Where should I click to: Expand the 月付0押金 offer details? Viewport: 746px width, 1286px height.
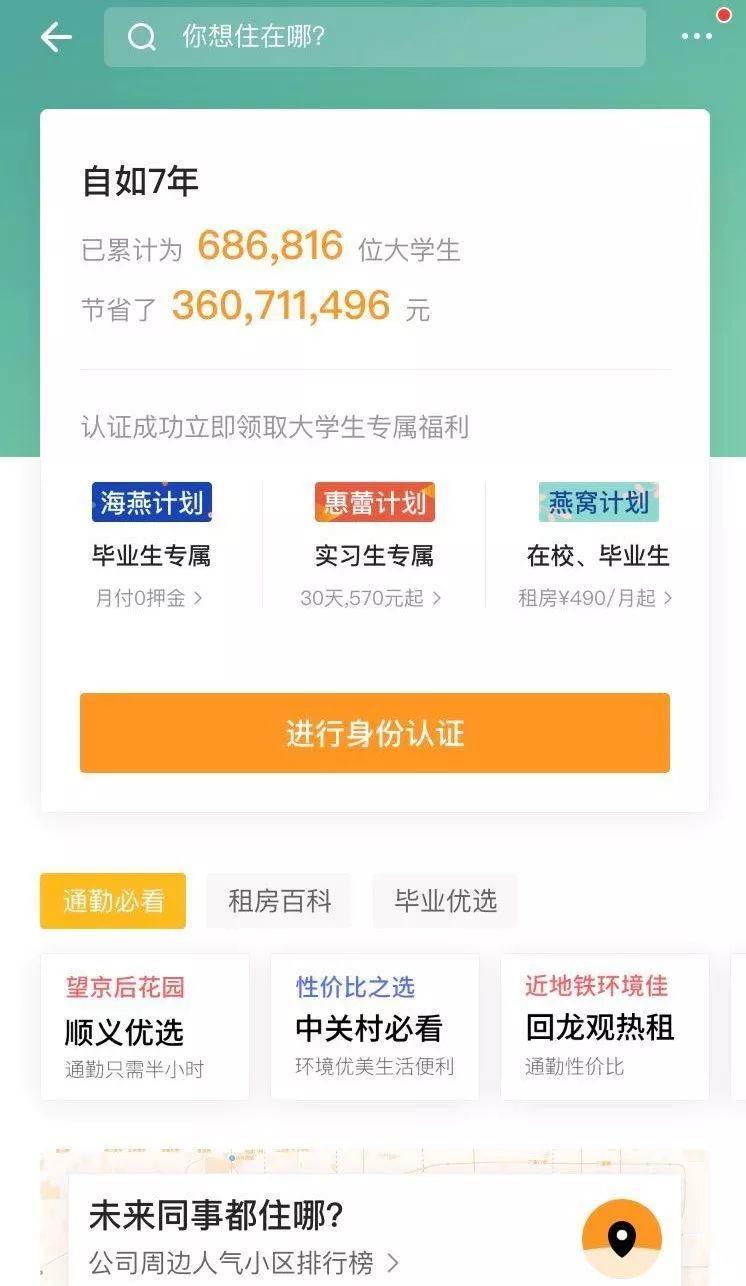[x=147, y=597]
